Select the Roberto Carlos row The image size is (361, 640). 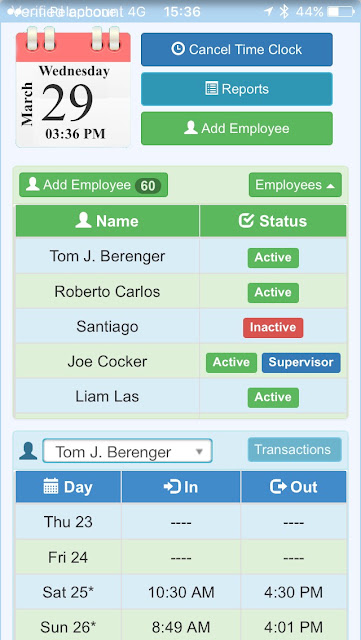(181, 291)
